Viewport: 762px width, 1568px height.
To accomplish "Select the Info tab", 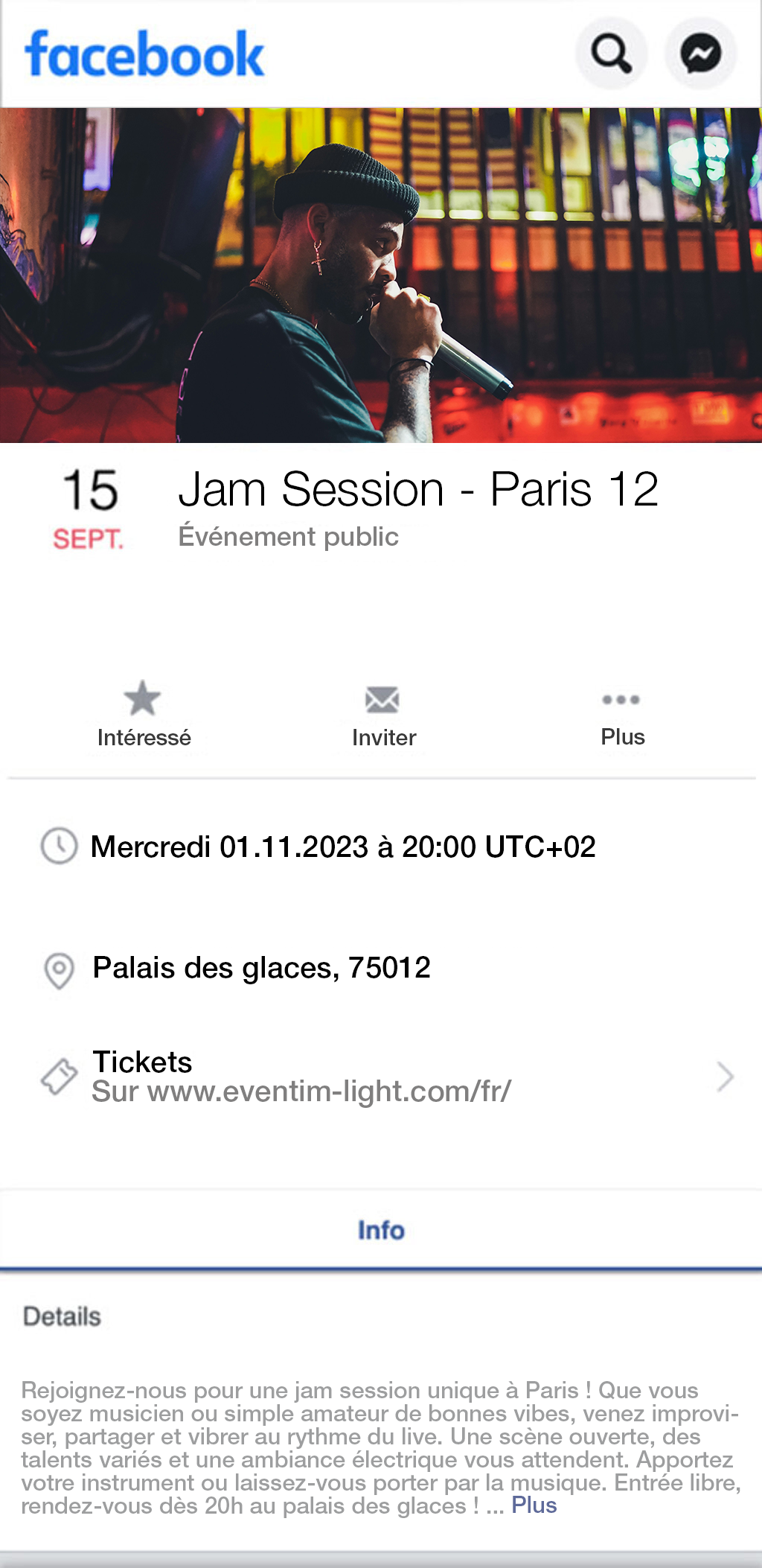I will [381, 1230].
